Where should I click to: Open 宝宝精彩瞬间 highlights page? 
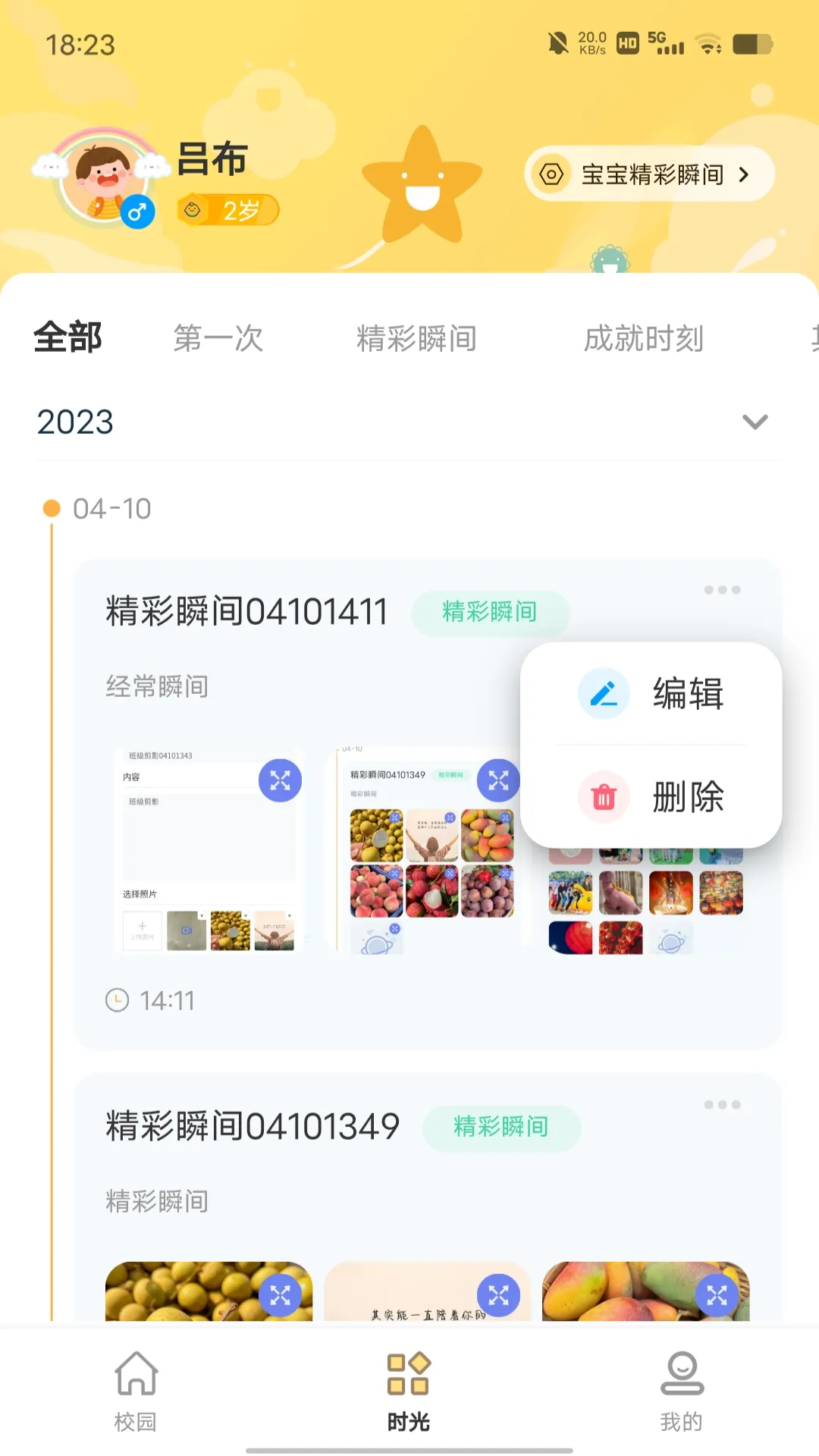648,174
